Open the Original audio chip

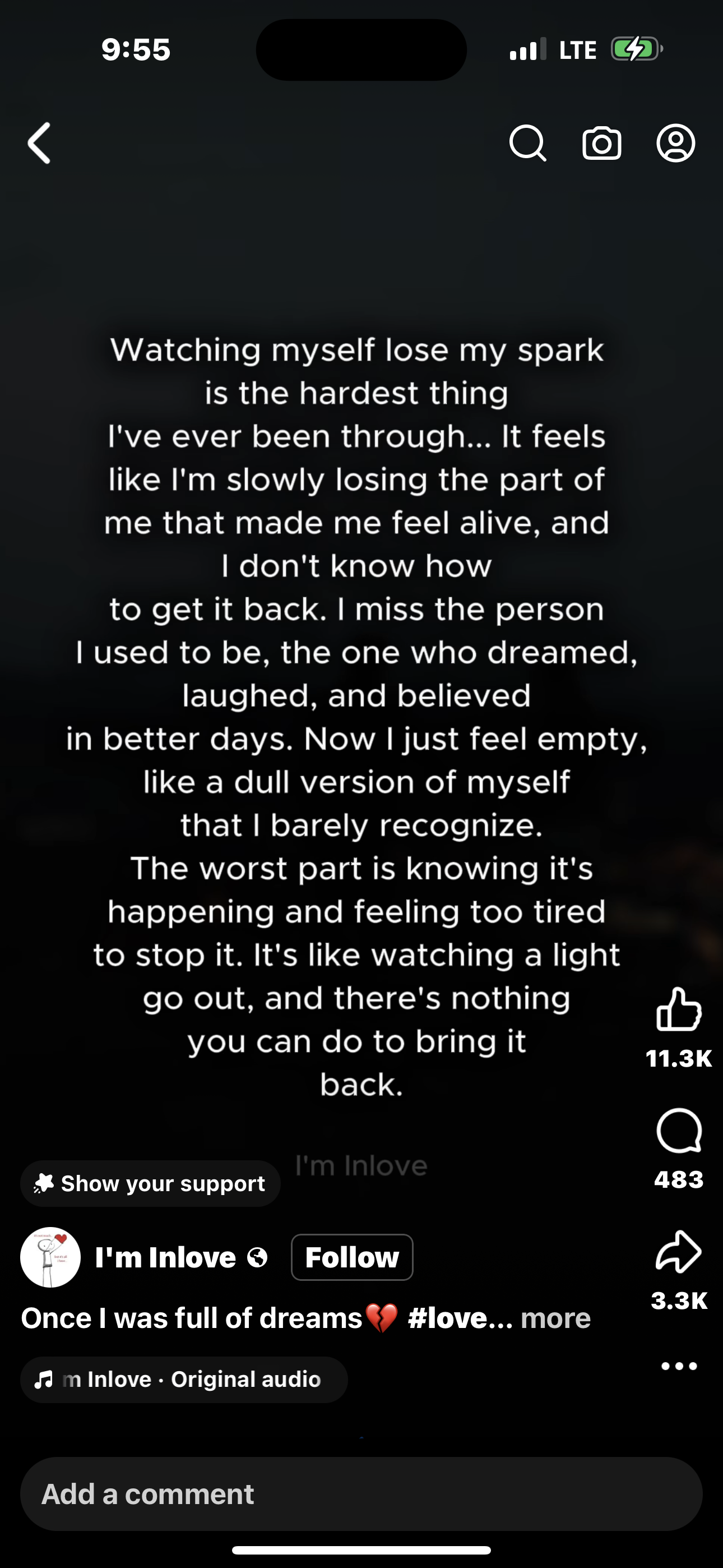(x=184, y=1380)
